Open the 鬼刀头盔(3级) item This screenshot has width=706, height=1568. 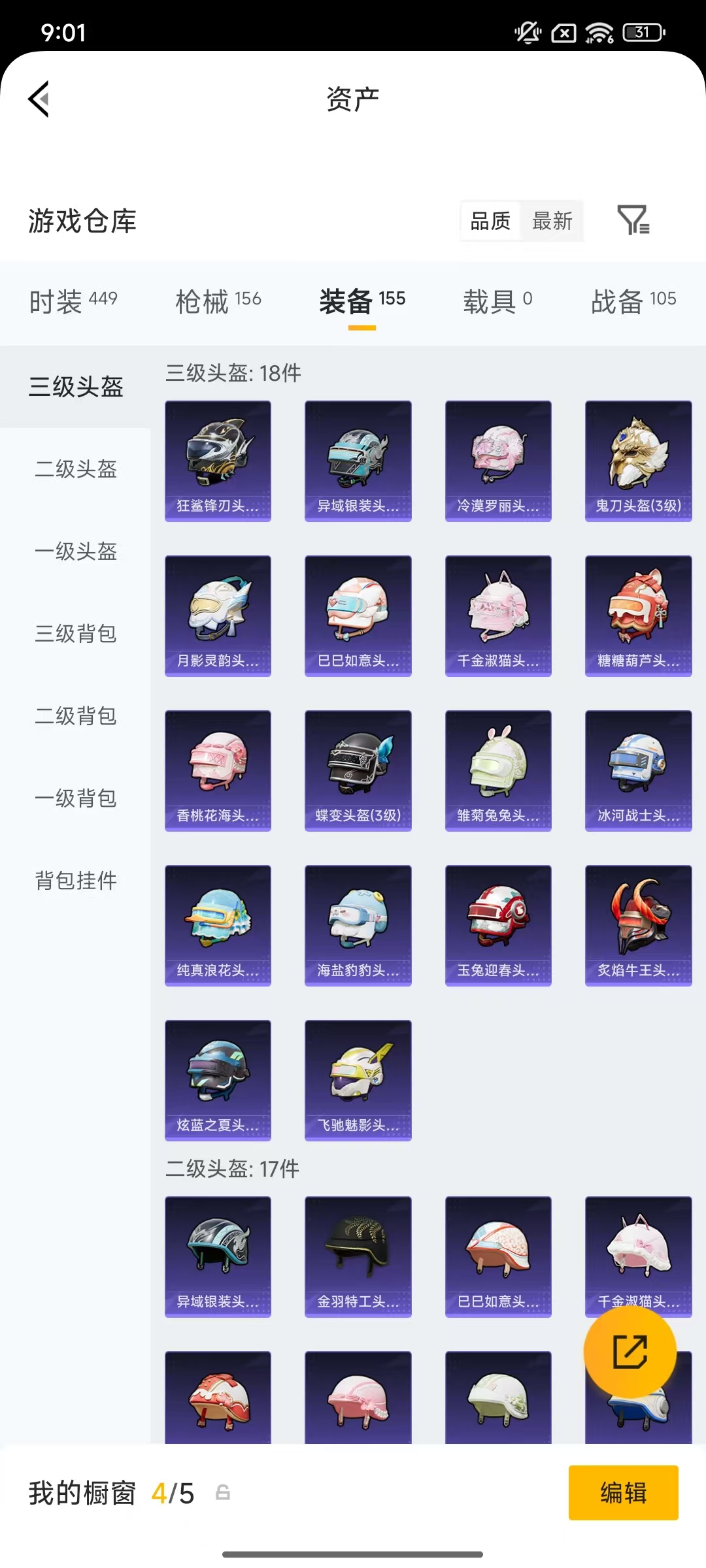[638, 461]
